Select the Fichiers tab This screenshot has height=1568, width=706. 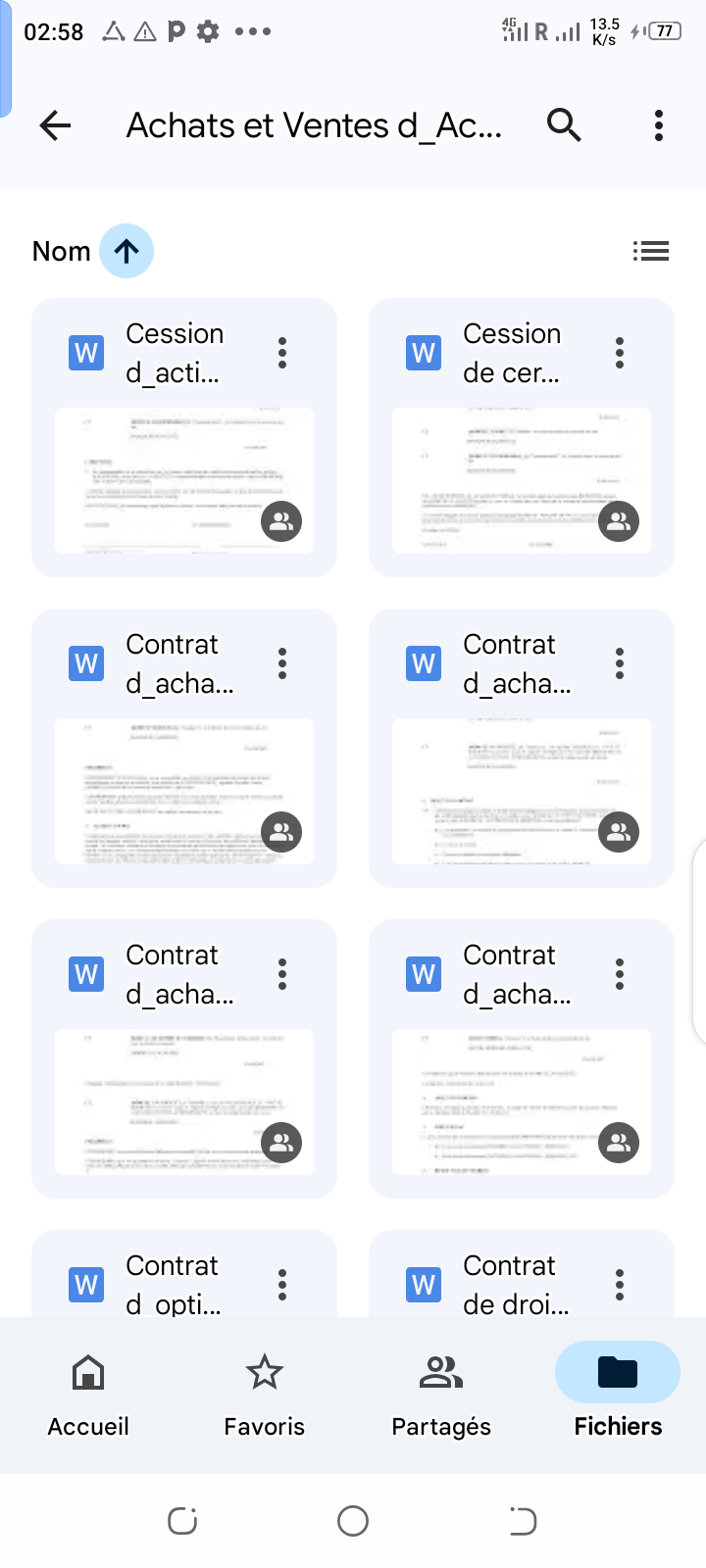[618, 1395]
